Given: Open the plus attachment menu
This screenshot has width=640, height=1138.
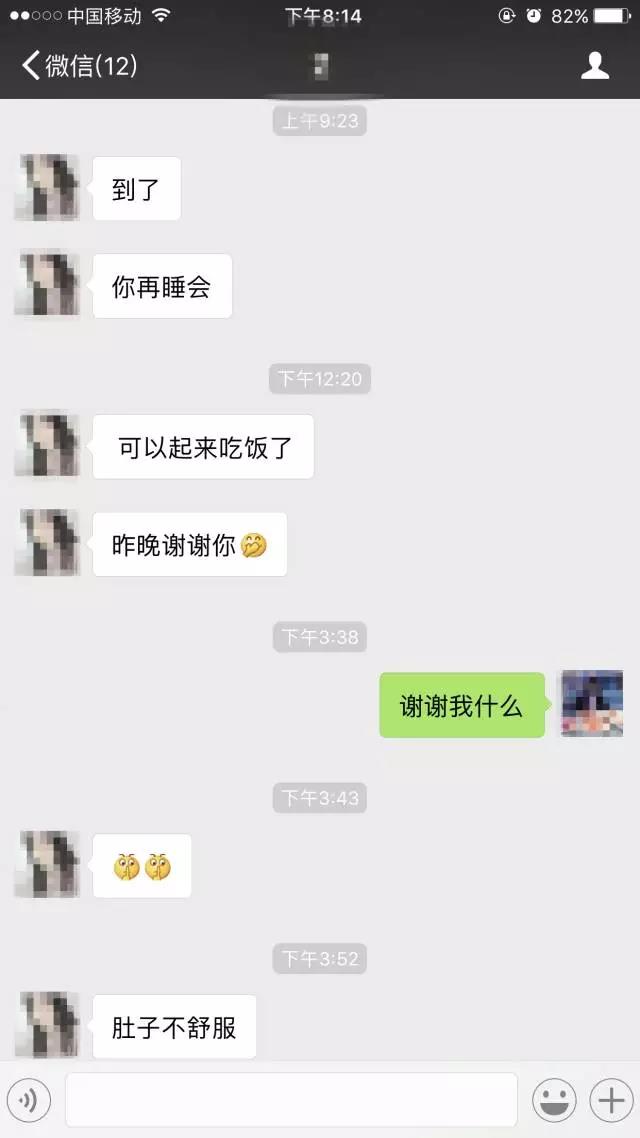Looking at the screenshot, I should click(x=609, y=1100).
